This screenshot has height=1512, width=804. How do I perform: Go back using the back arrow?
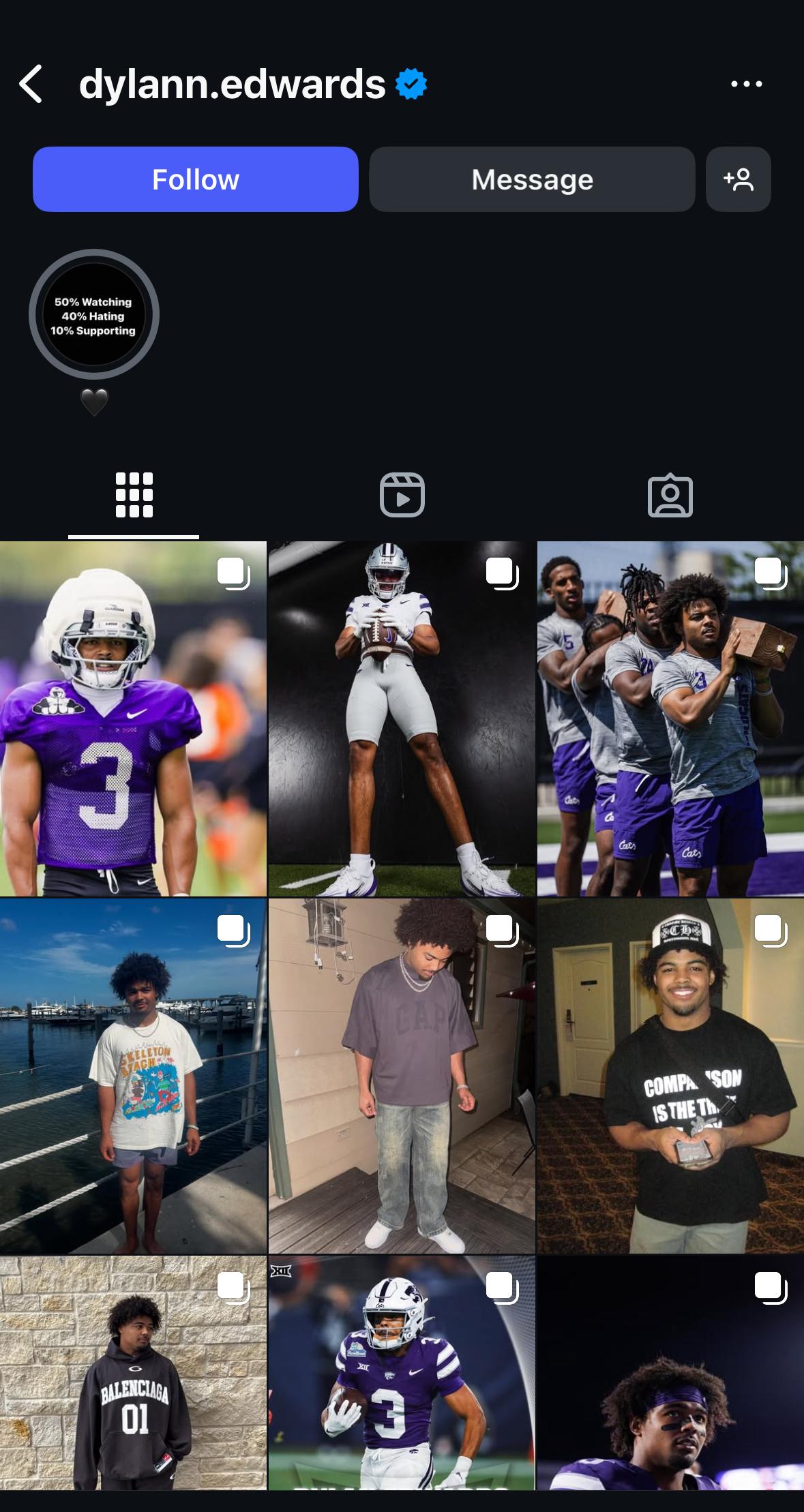31,84
